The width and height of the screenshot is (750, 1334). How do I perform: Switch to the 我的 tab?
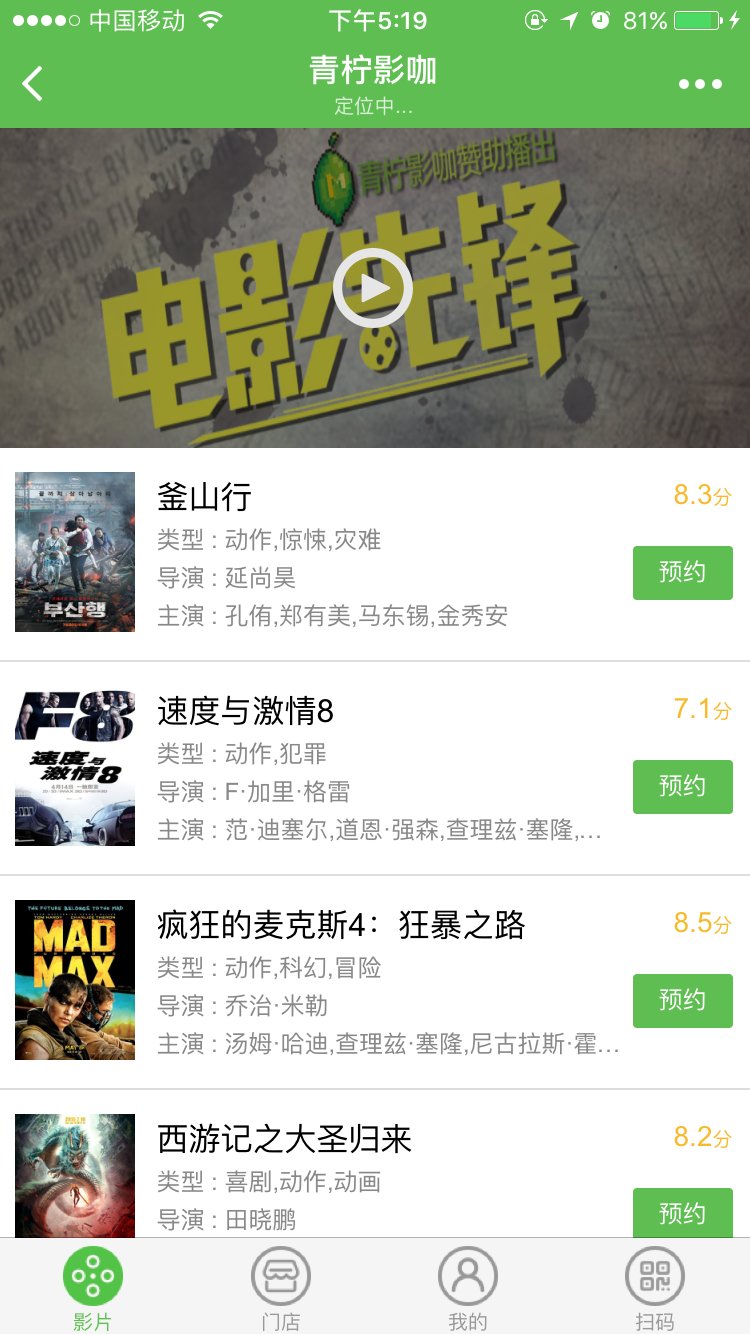point(468,1288)
